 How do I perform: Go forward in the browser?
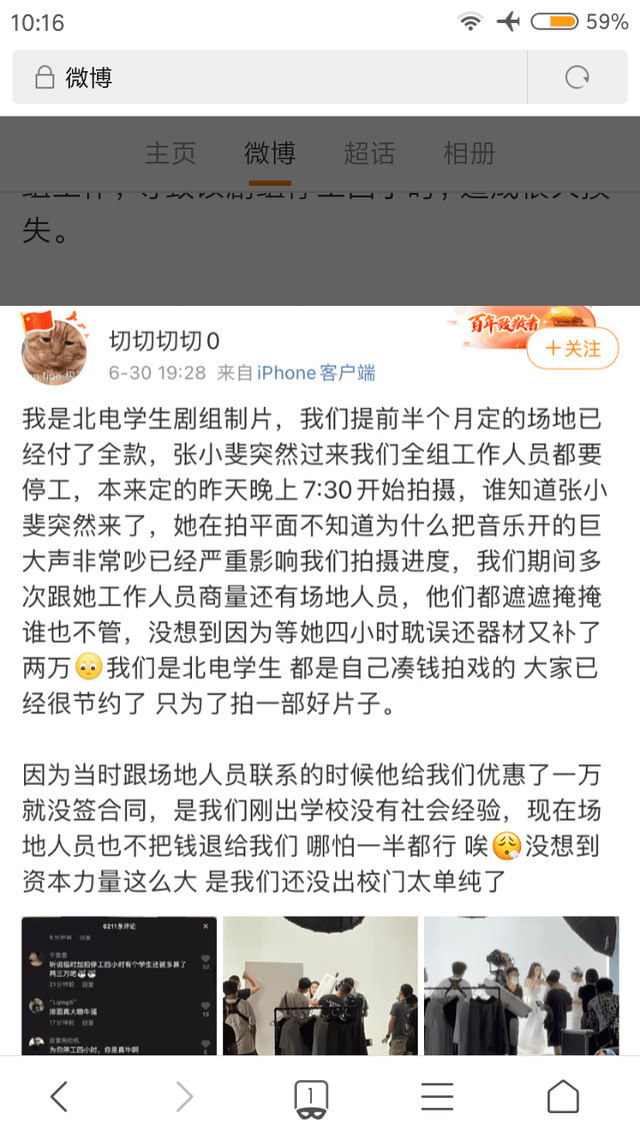coord(184,1097)
